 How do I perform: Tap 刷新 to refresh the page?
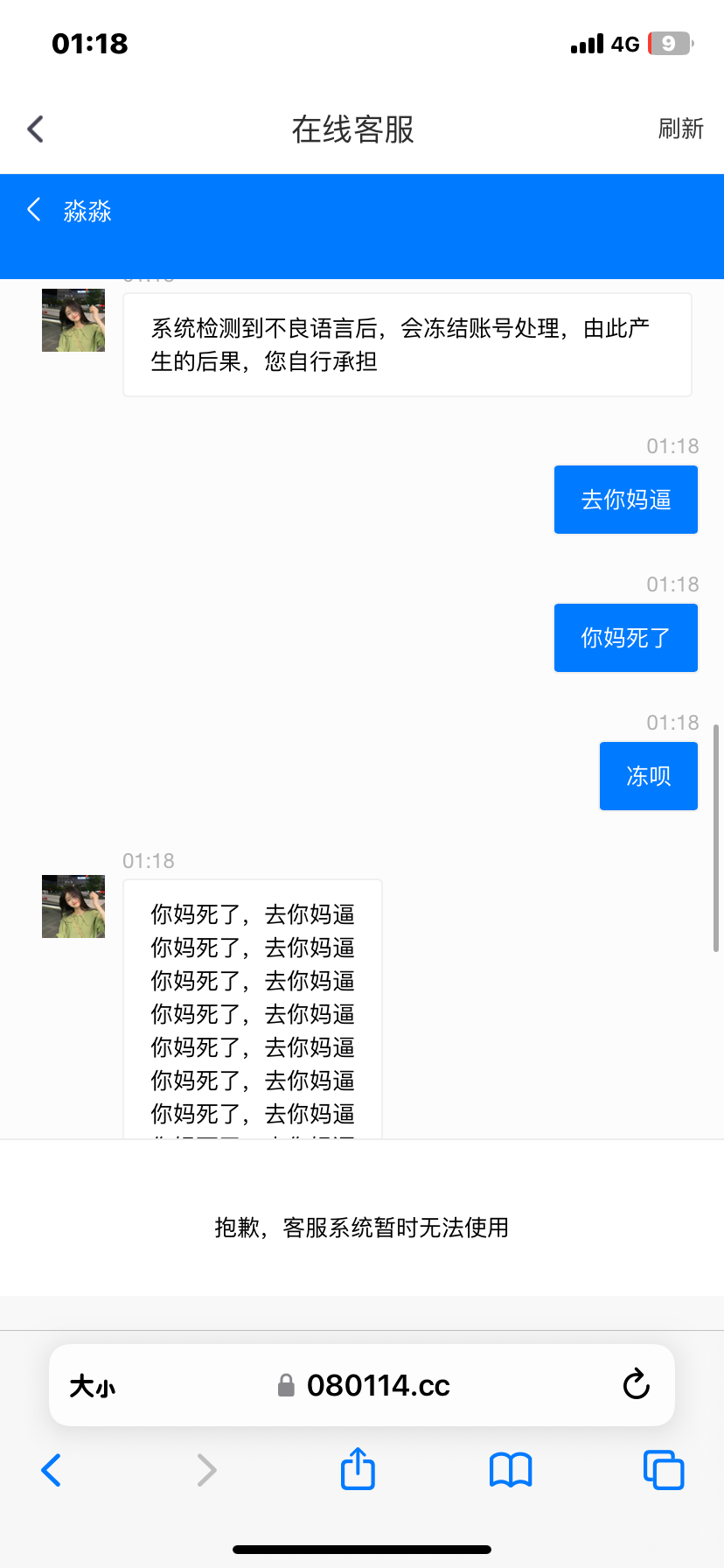[x=680, y=129]
